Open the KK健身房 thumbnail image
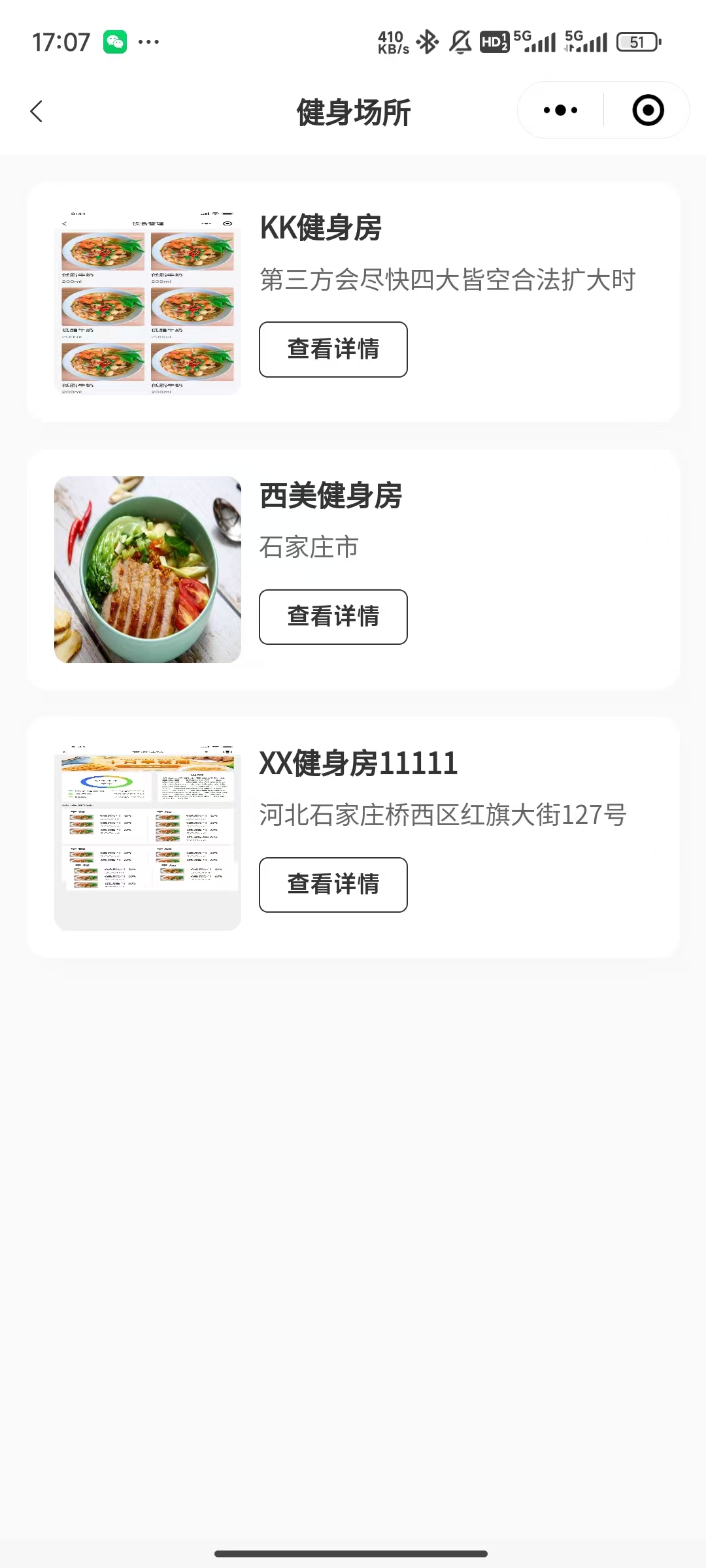The image size is (706, 1568). pos(148,302)
